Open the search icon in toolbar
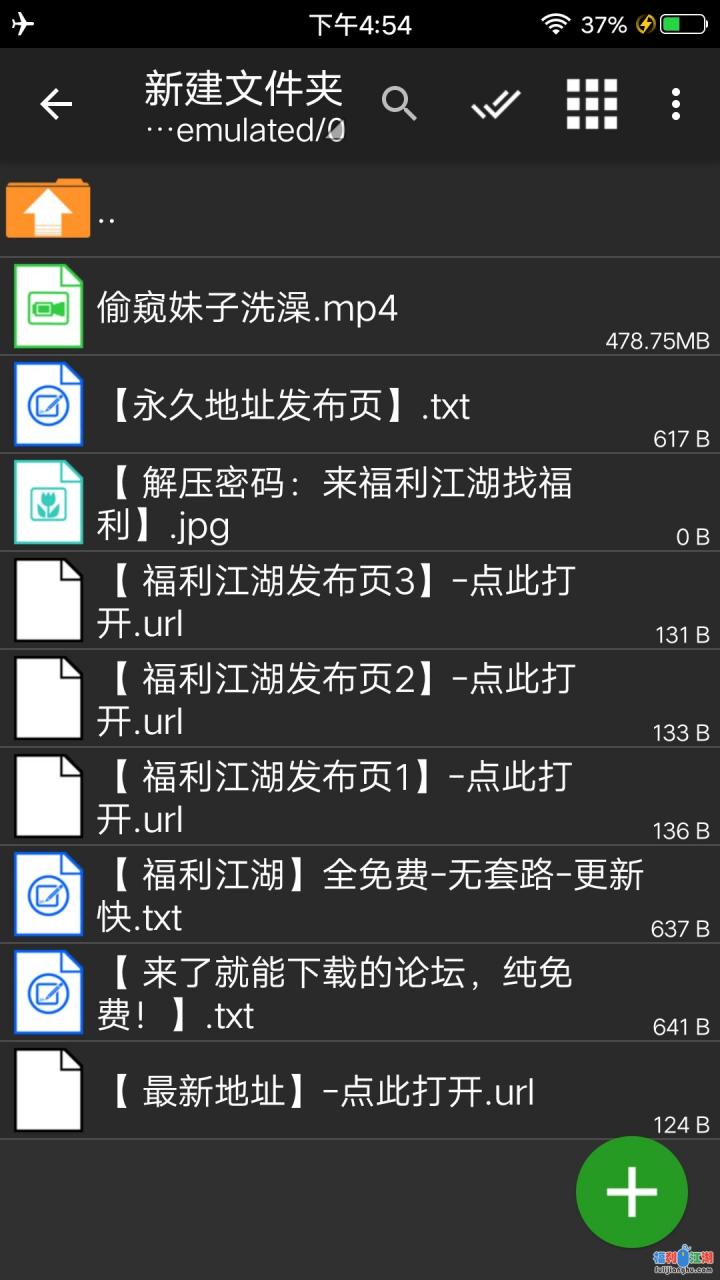720x1280 pixels. (399, 104)
